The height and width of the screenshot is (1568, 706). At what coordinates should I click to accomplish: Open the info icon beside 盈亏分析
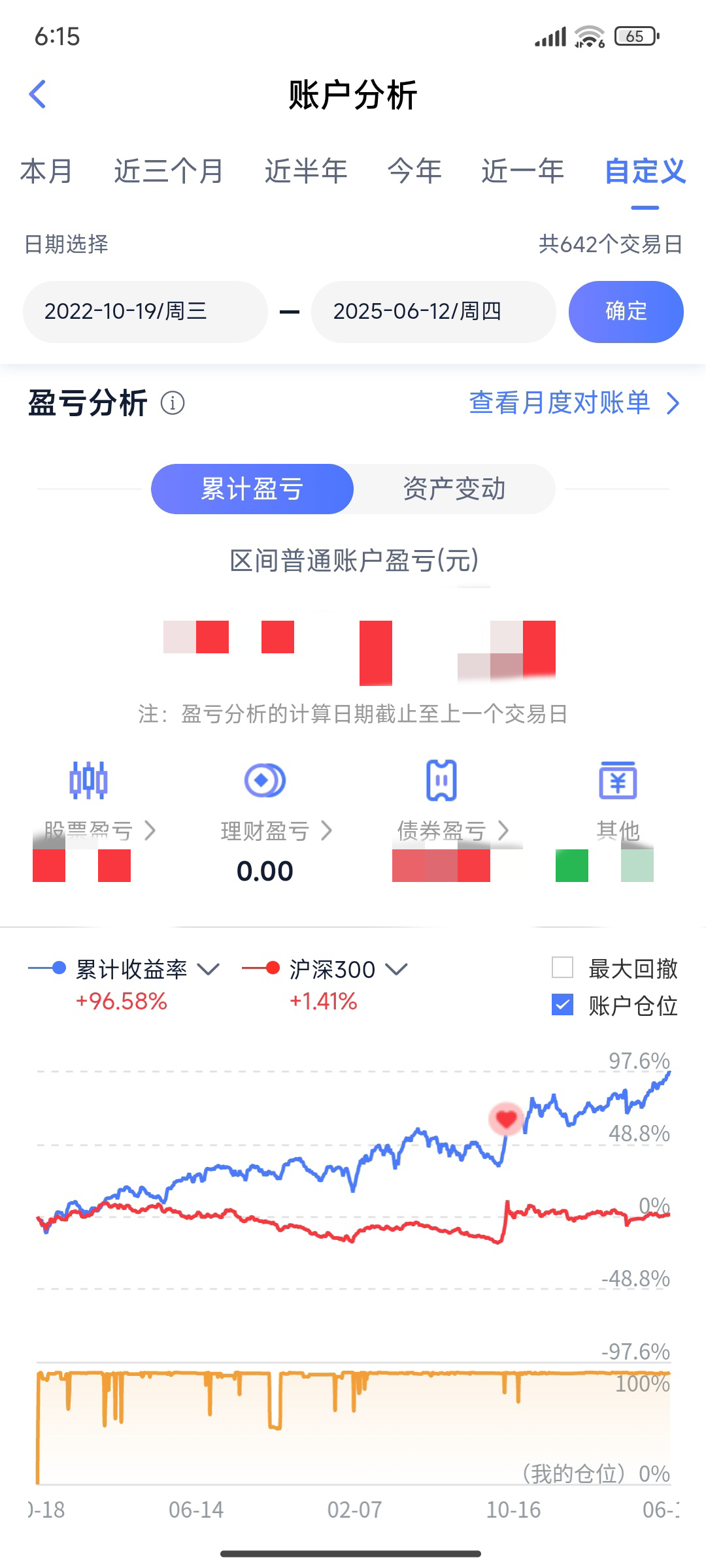173,403
